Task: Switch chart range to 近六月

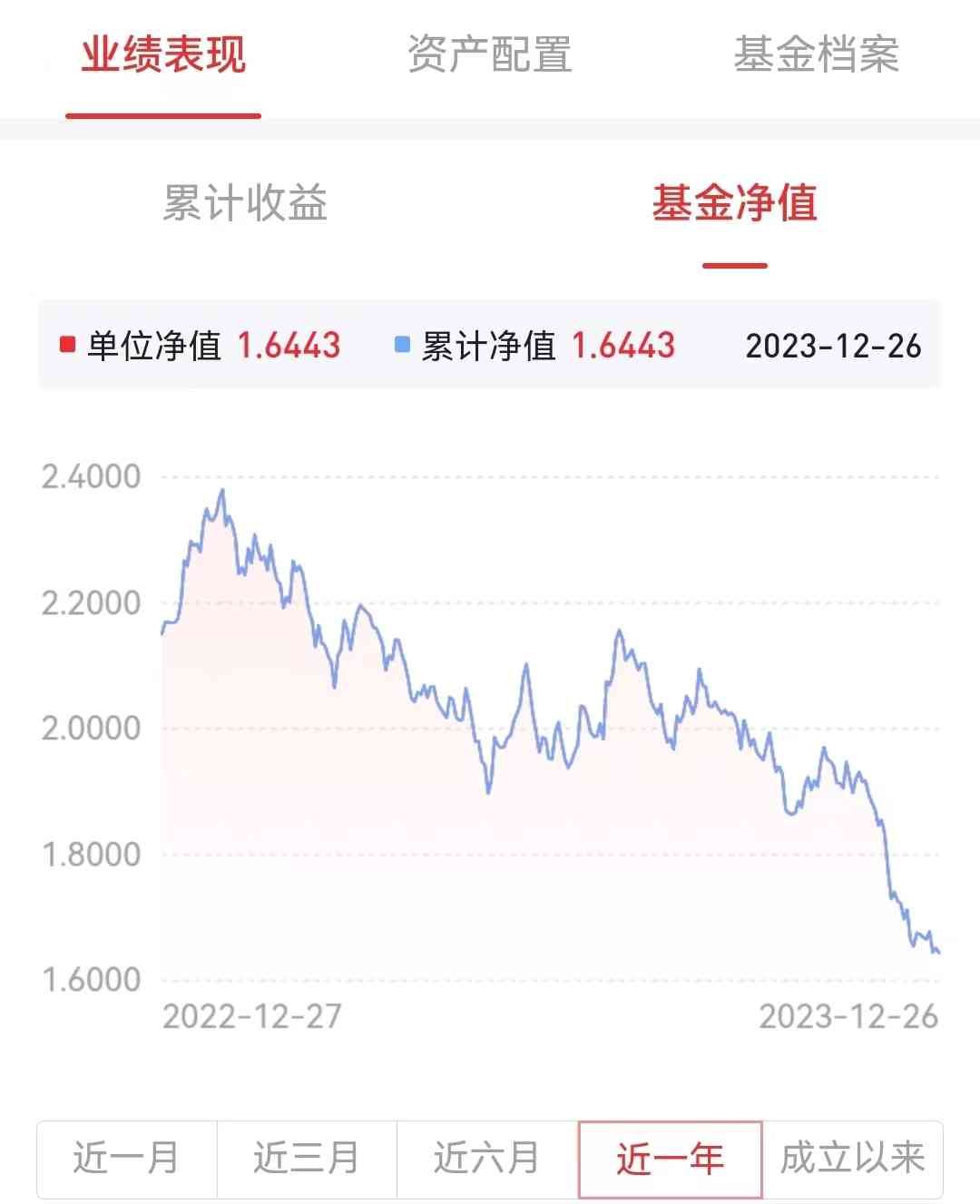Action: pyautogui.click(x=487, y=1159)
